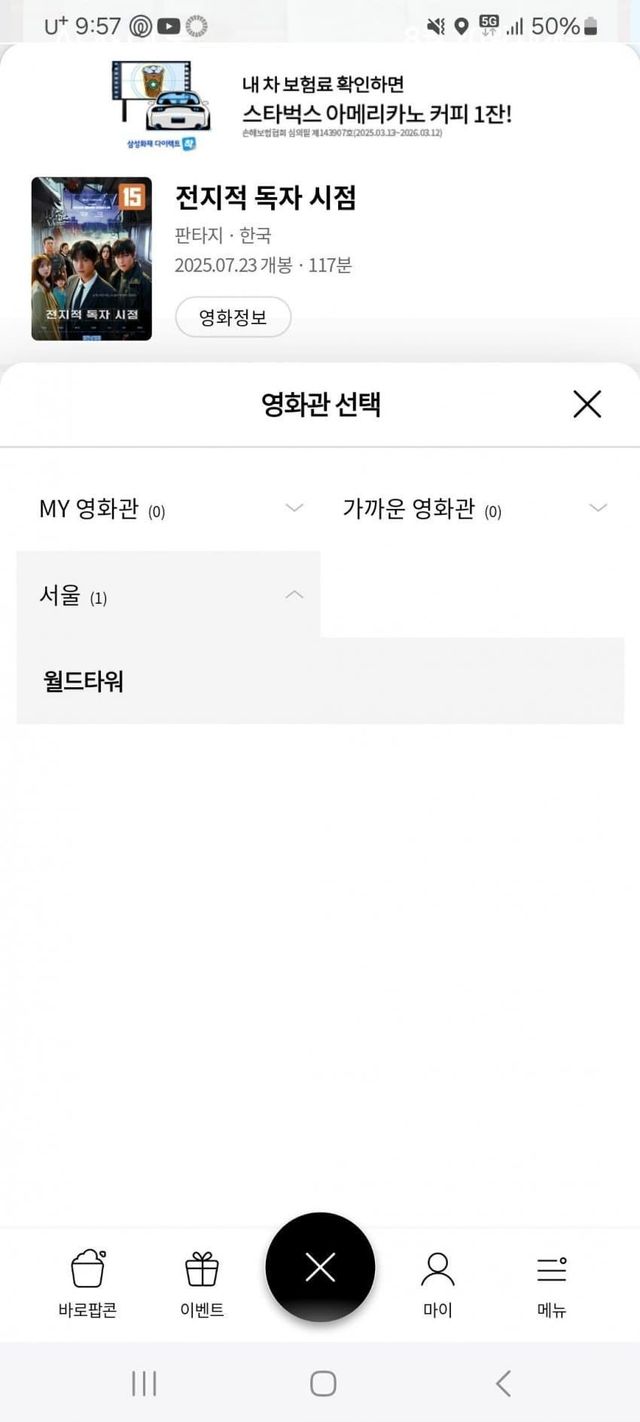The height and width of the screenshot is (1422, 640).
Task: Switch to the 마이 tab
Action: click(437, 1284)
